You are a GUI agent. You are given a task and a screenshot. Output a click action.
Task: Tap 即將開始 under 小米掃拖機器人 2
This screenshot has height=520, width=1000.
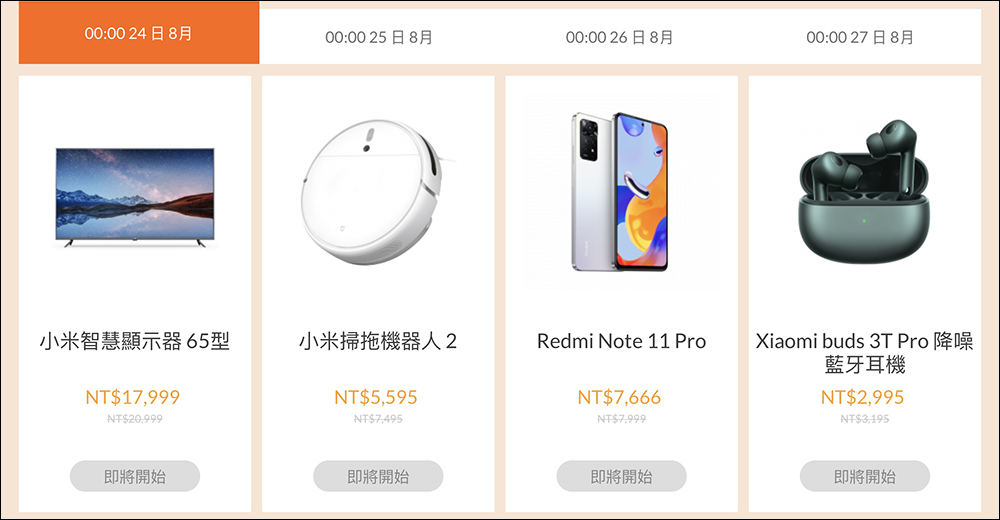tap(378, 477)
